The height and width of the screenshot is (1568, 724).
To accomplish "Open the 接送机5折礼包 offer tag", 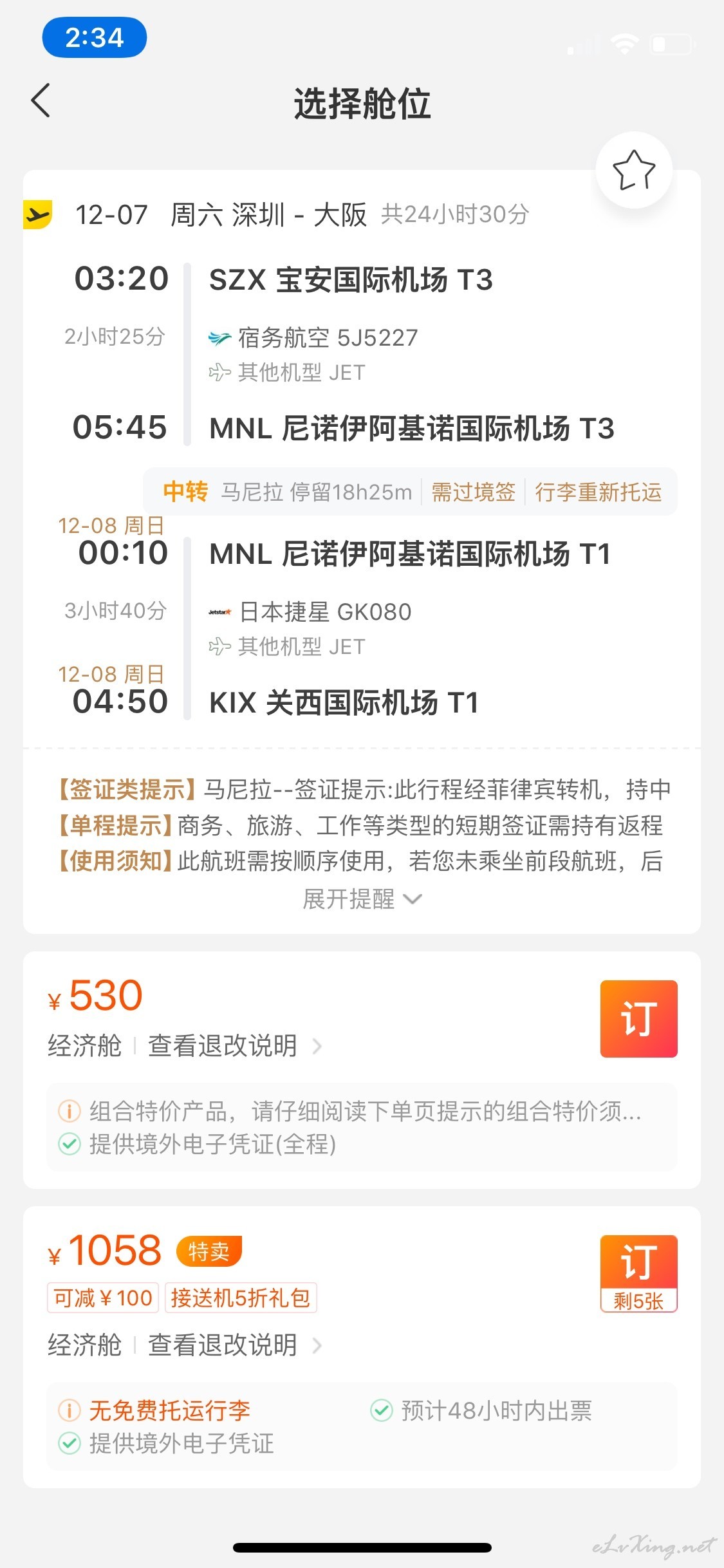I will [241, 1297].
